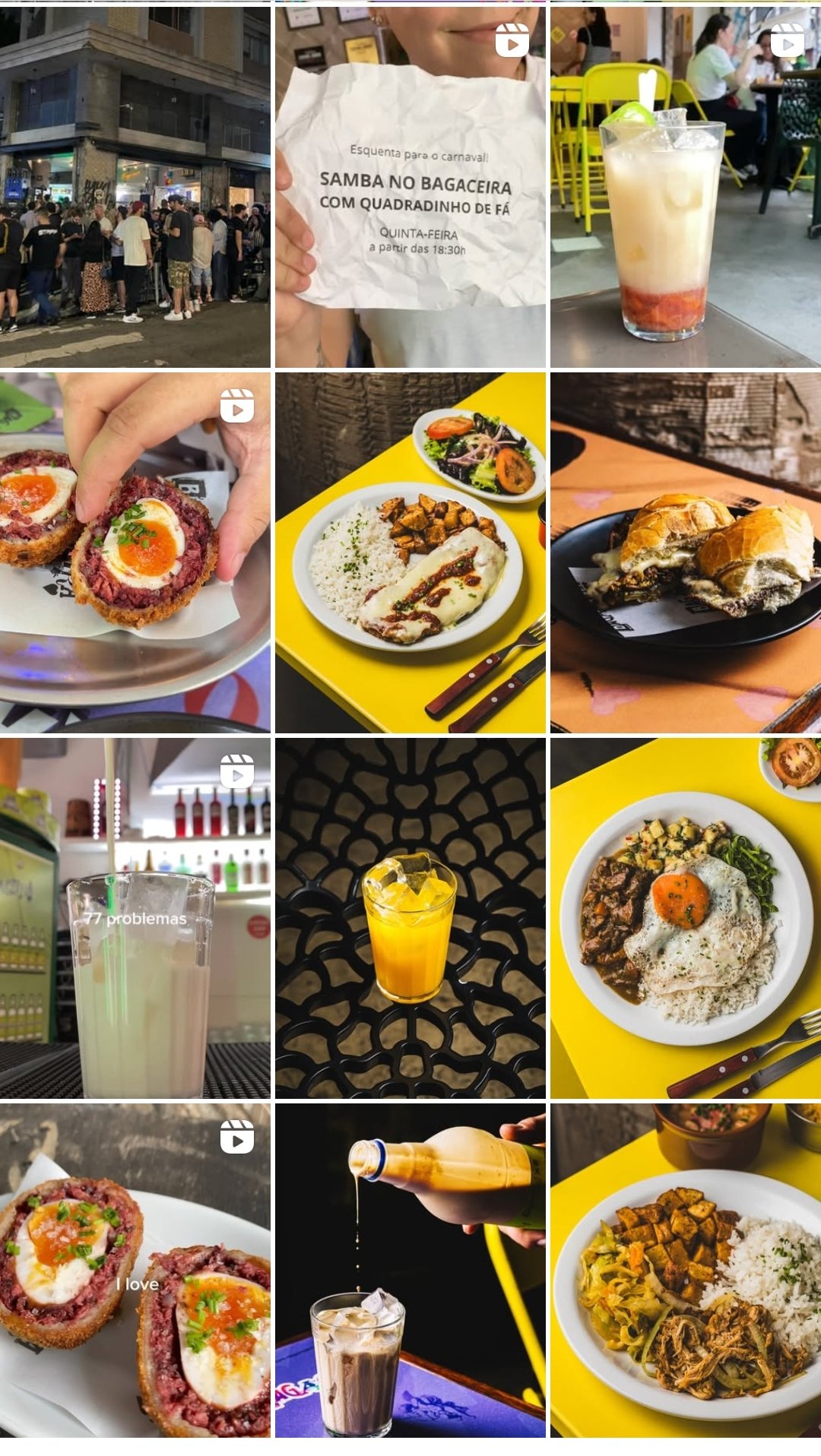Open the photo of the crowd outside the bar
The width and height of the screenshot is (821, 1456).
tap(135, 186)
